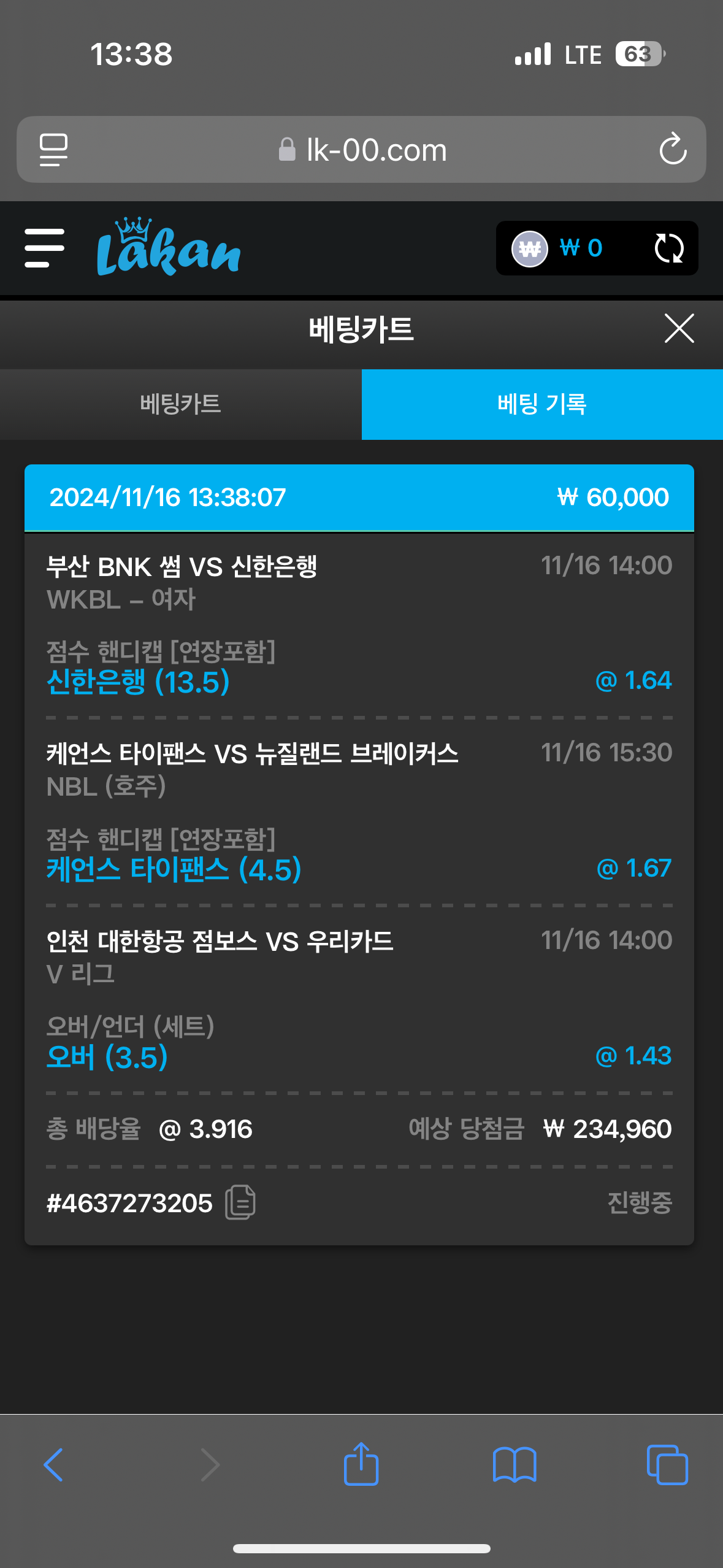Viewport: 723px width, 1568px height.
Task: Share this page from the Safari toolbar
Action: pos(361,1464)
